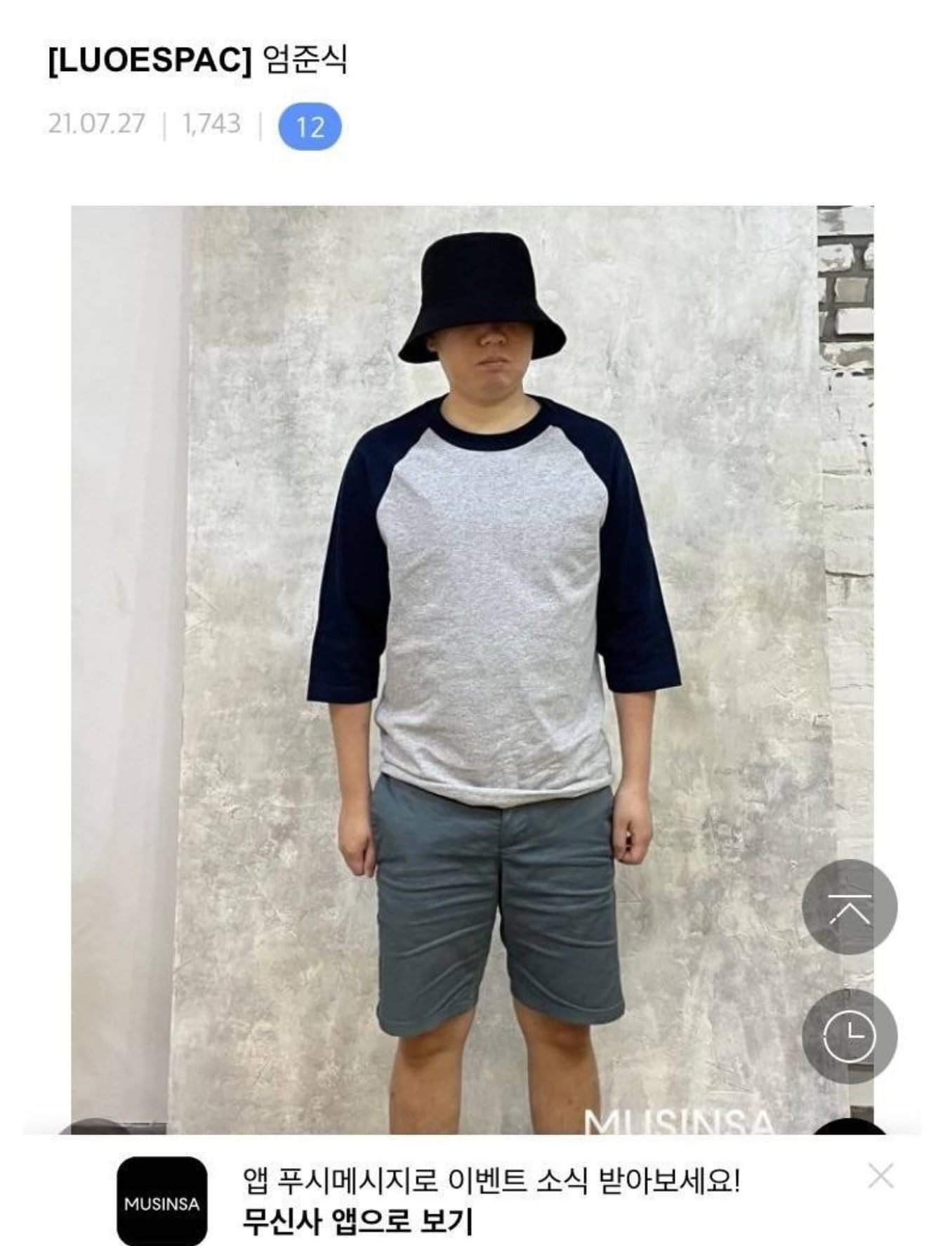Open the 12 comments bubble
Image resolution: width=952 pixels, height=1246 pixels.
pos(310,127)
